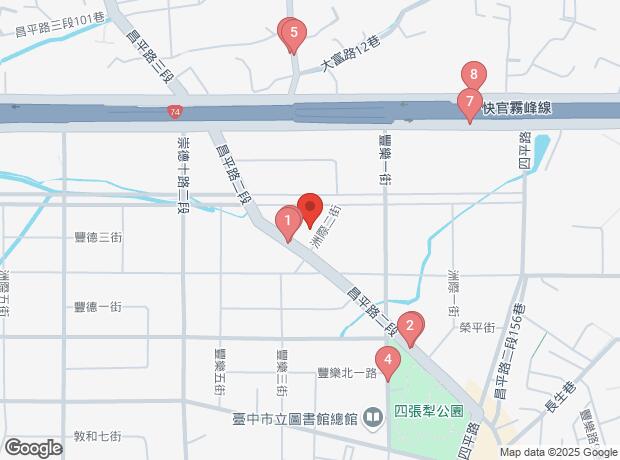Screen dimensions: 620x460
Task: Tap map marker number 5
Action: 293,33
